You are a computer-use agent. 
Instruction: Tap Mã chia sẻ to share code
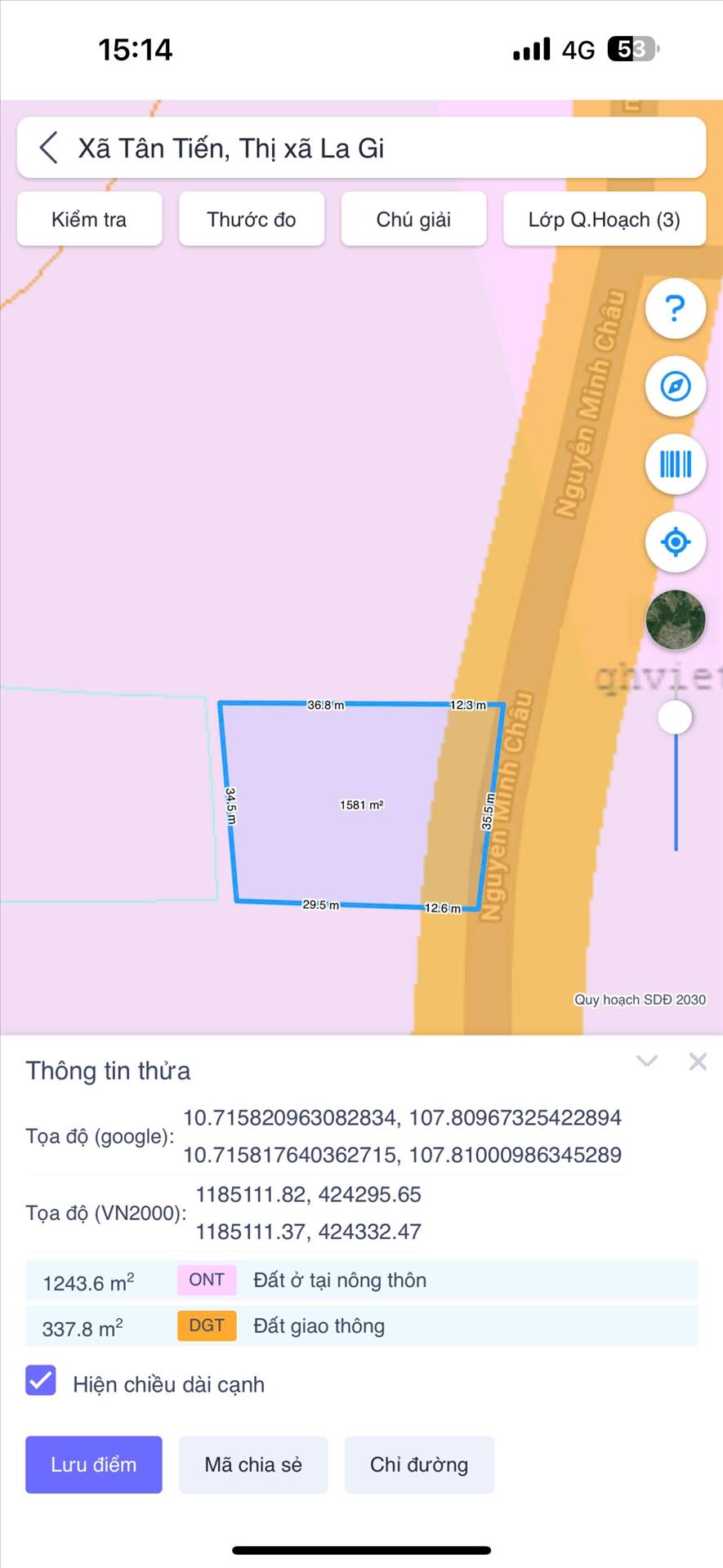[x=253, y=1464]
